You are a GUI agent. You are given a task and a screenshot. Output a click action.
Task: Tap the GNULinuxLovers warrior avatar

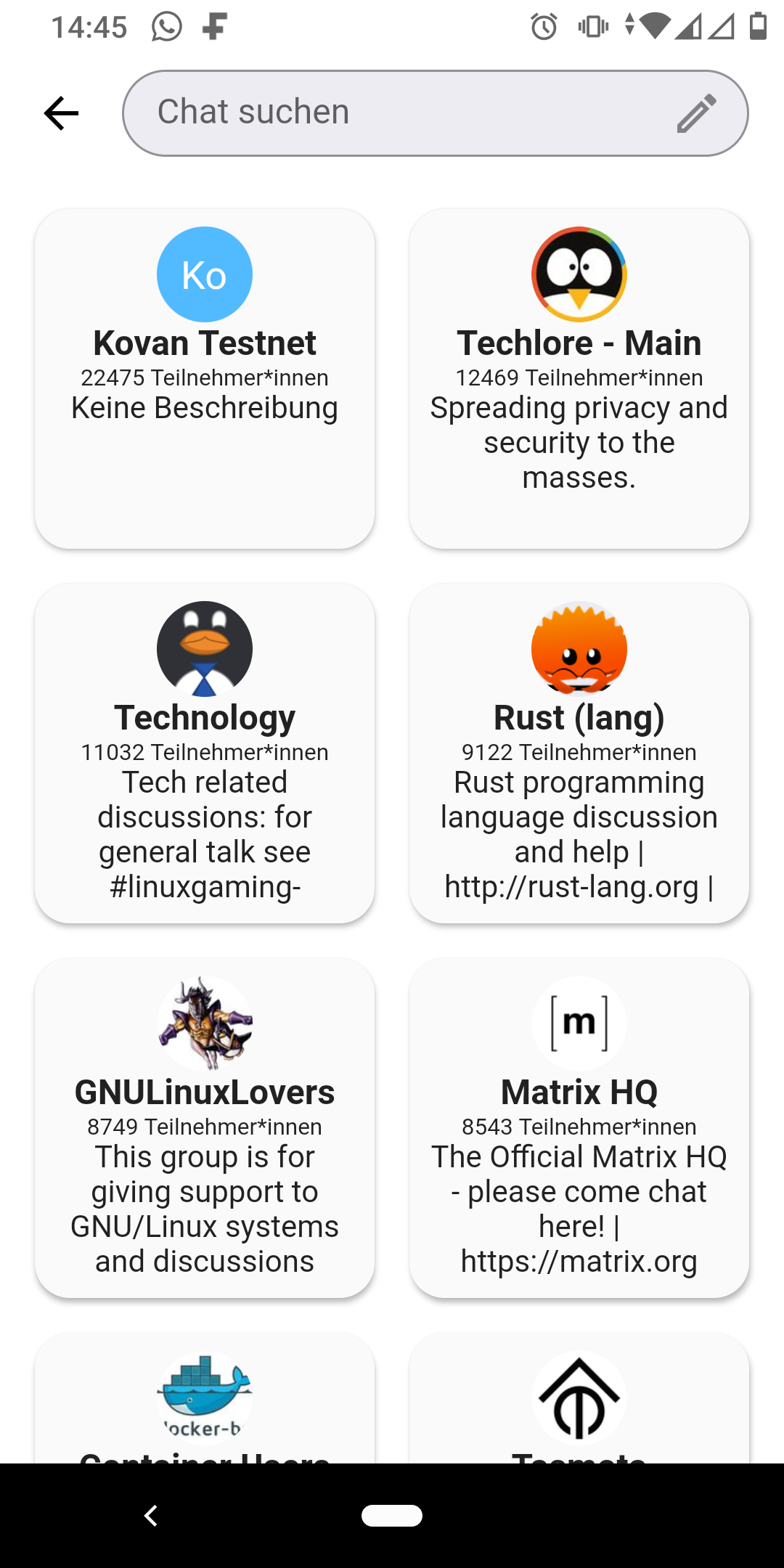(204, 1023)
